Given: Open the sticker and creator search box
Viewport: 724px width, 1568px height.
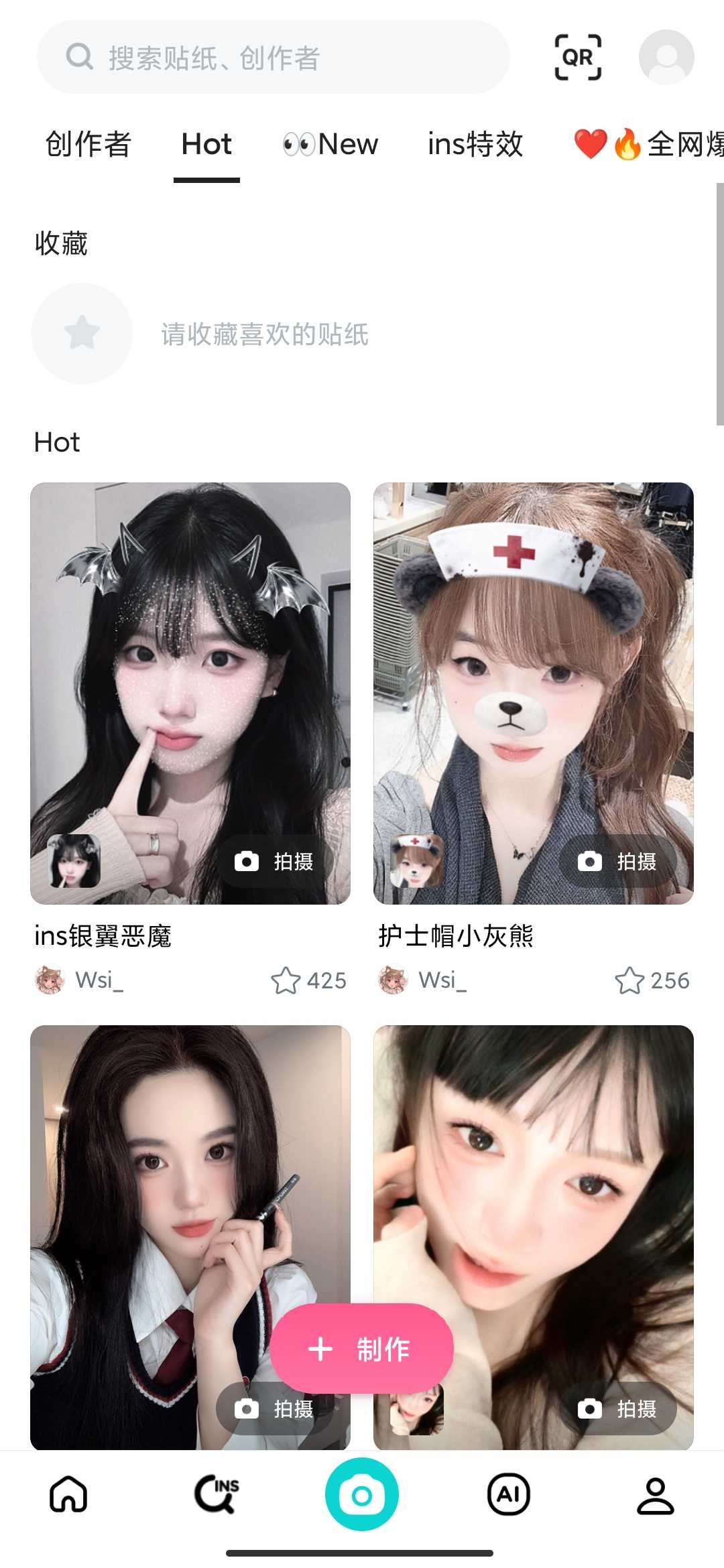Looking at the screenshot, I should point(274,58).
